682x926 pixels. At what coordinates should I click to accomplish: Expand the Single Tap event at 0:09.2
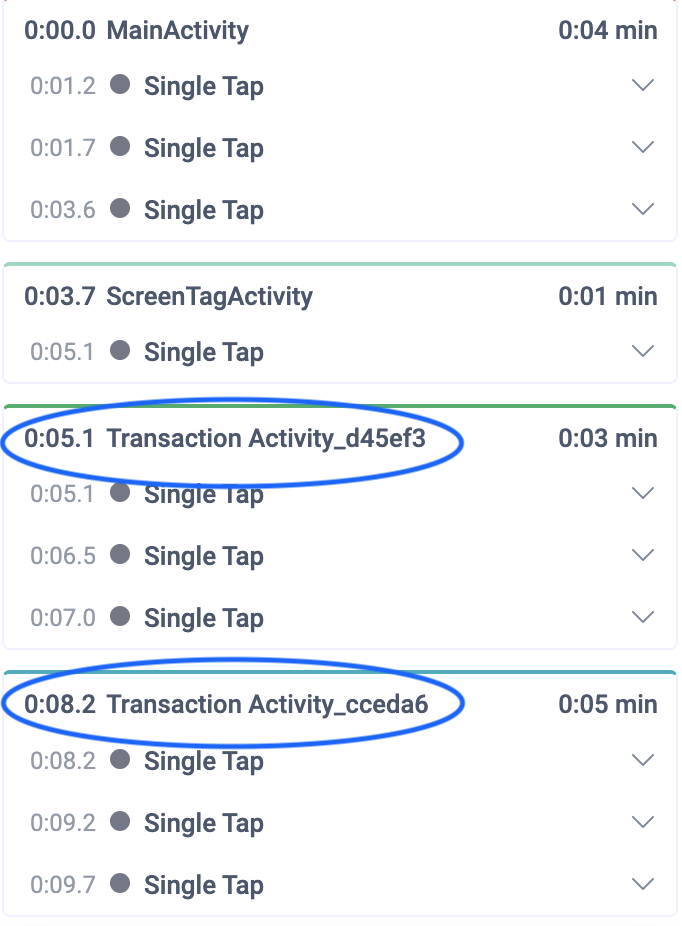tap(643, 823)
